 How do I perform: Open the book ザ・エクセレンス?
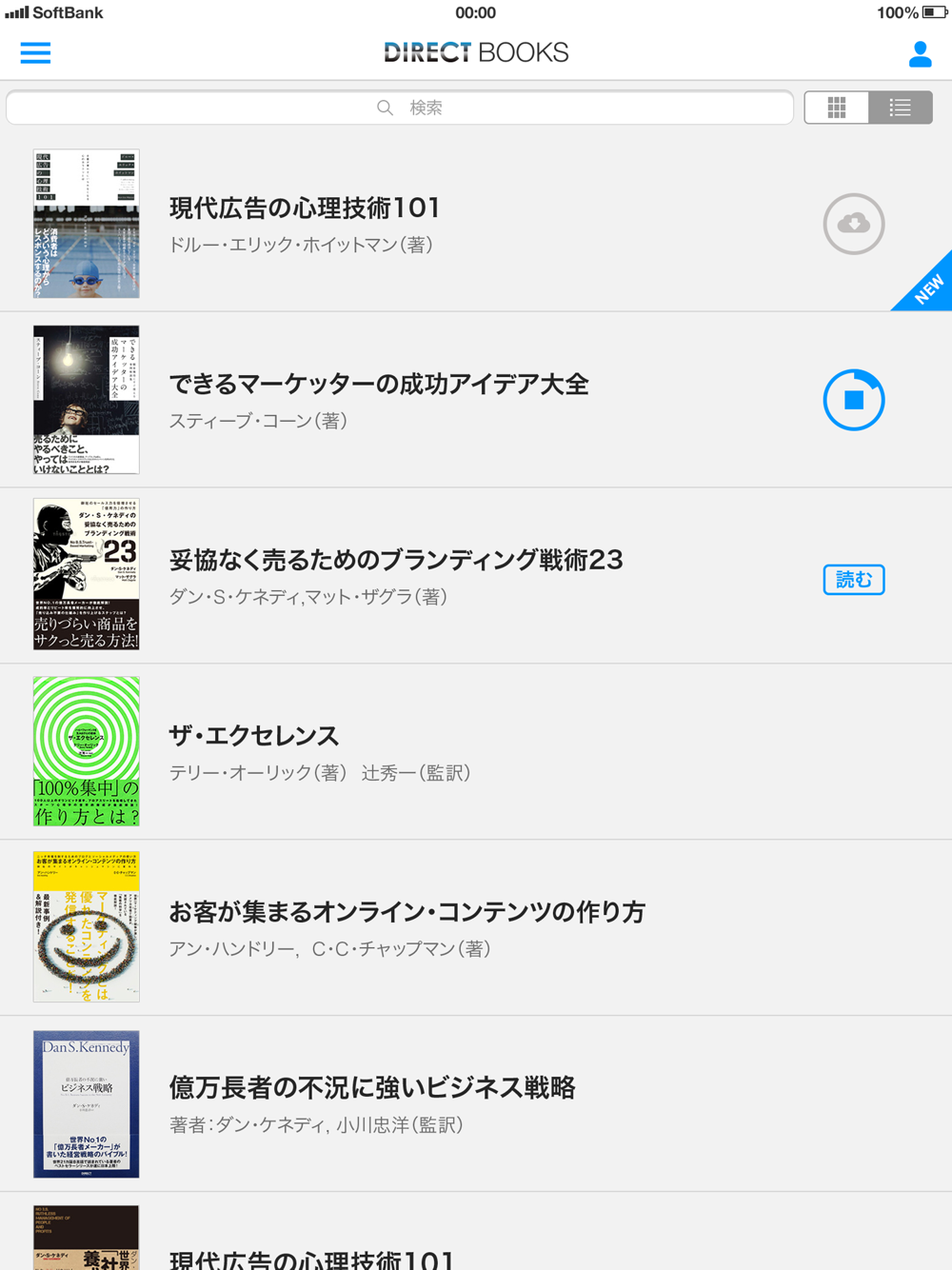coord(254,736)
